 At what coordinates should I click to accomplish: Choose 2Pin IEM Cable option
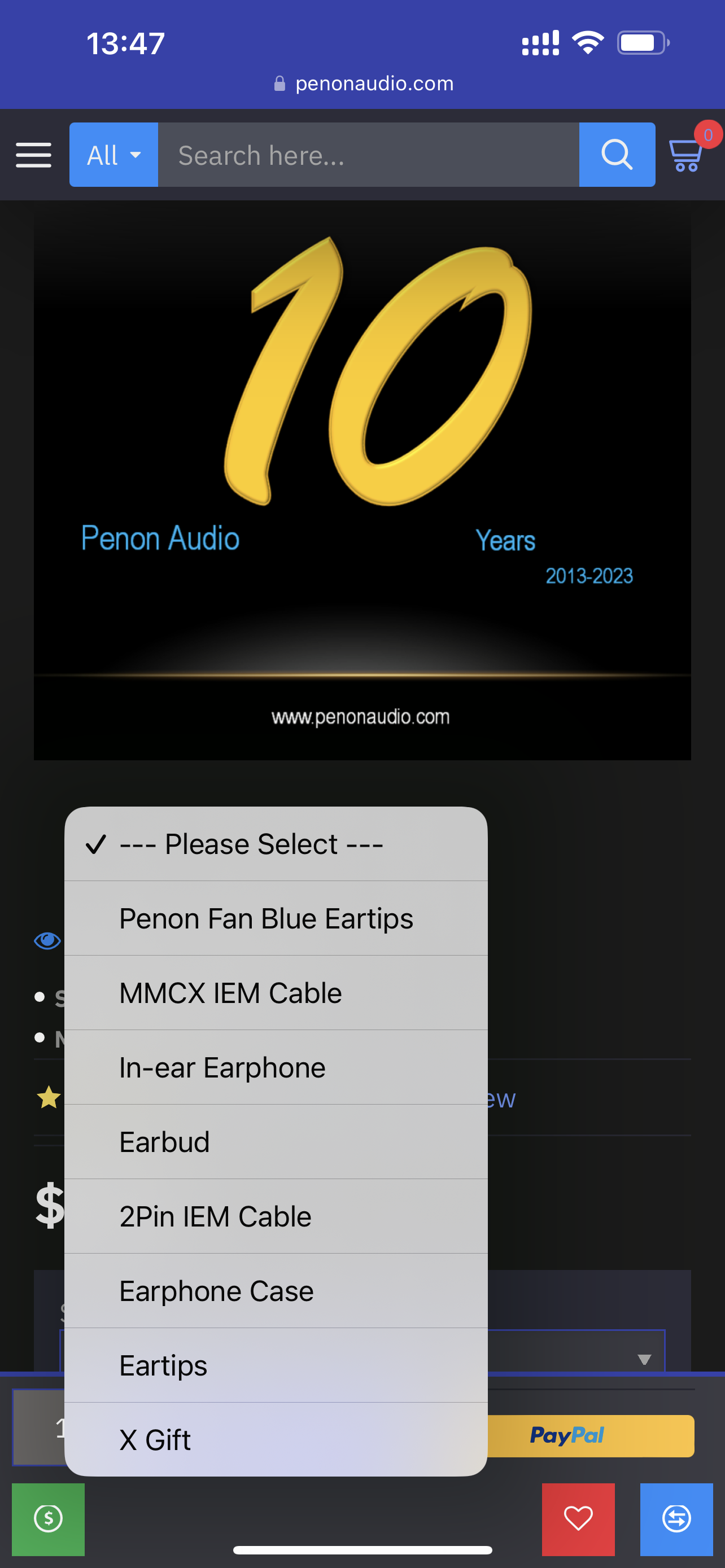275,1216
